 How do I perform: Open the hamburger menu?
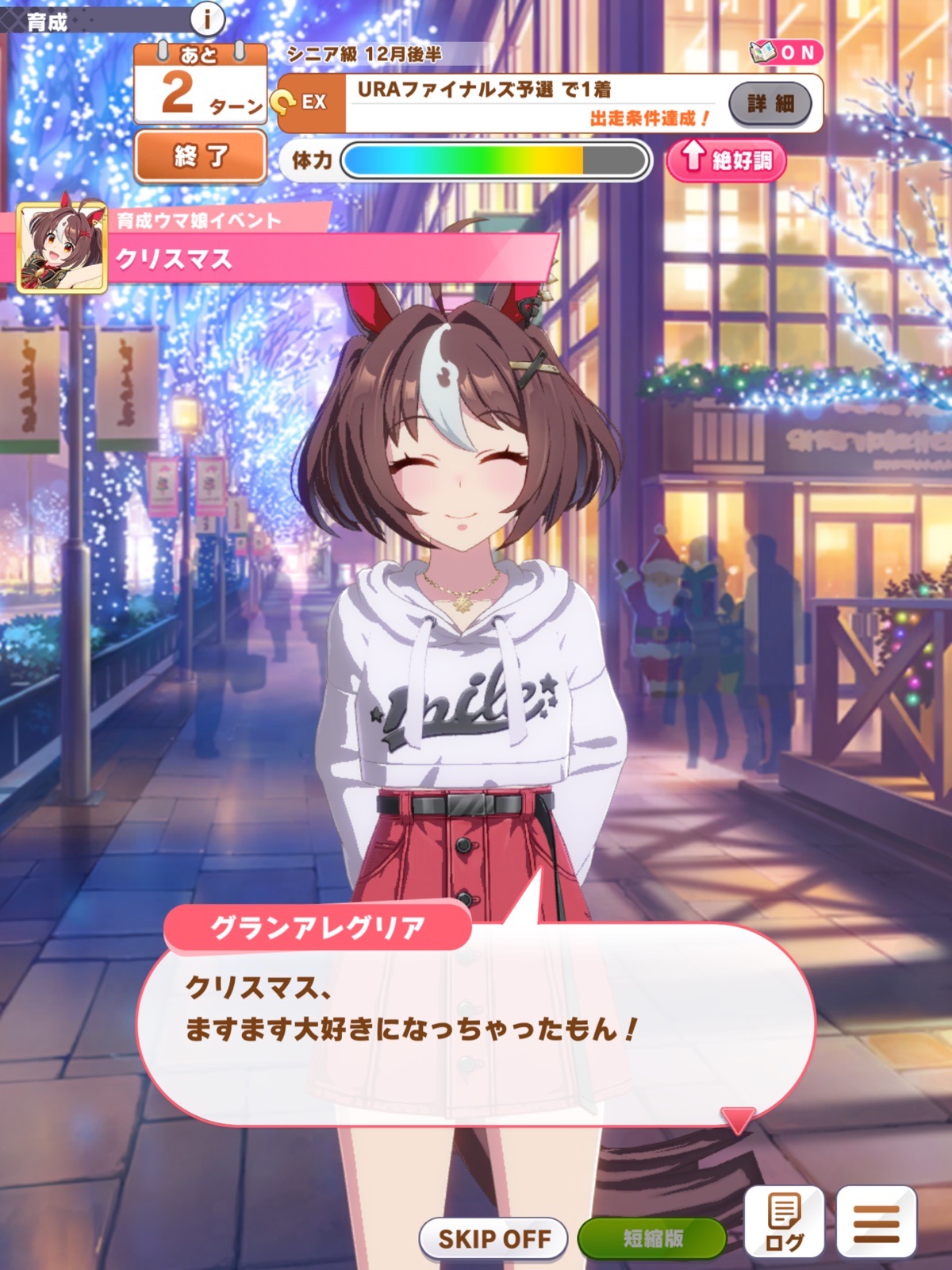876,1222
